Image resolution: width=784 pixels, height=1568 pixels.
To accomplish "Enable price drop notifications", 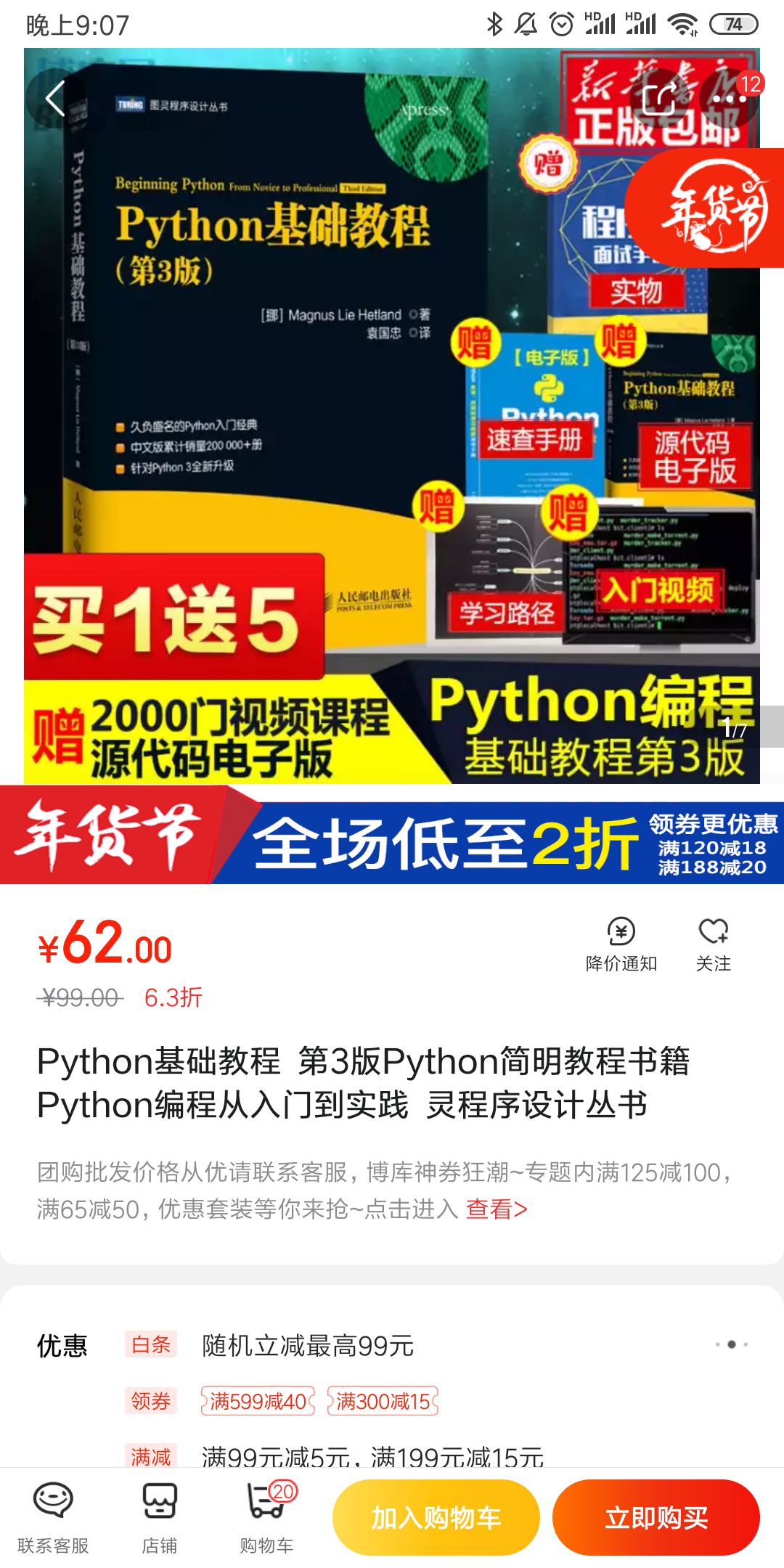I will click(x=621, y=941).
